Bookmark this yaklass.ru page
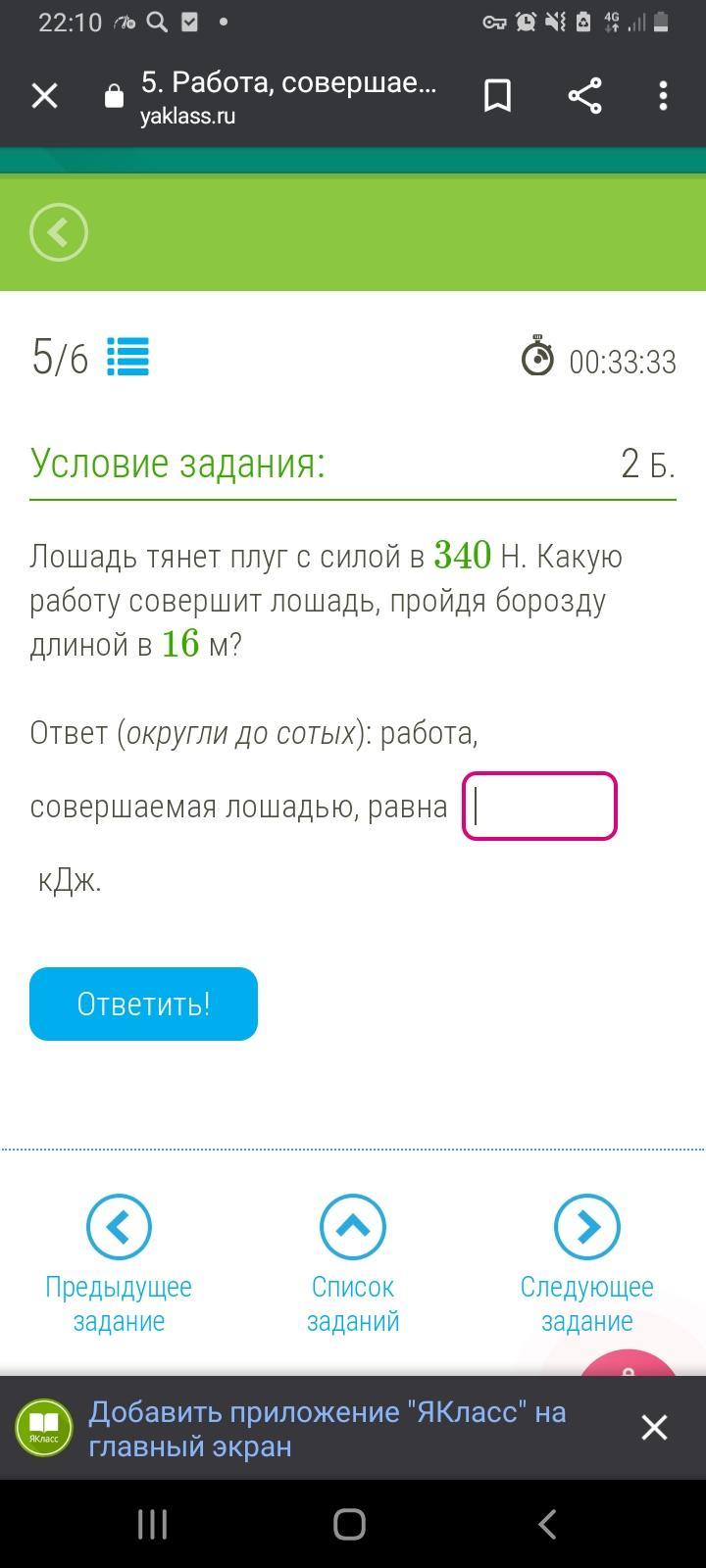This screenshot has width=706, height=1568. (x=498, y=96)
